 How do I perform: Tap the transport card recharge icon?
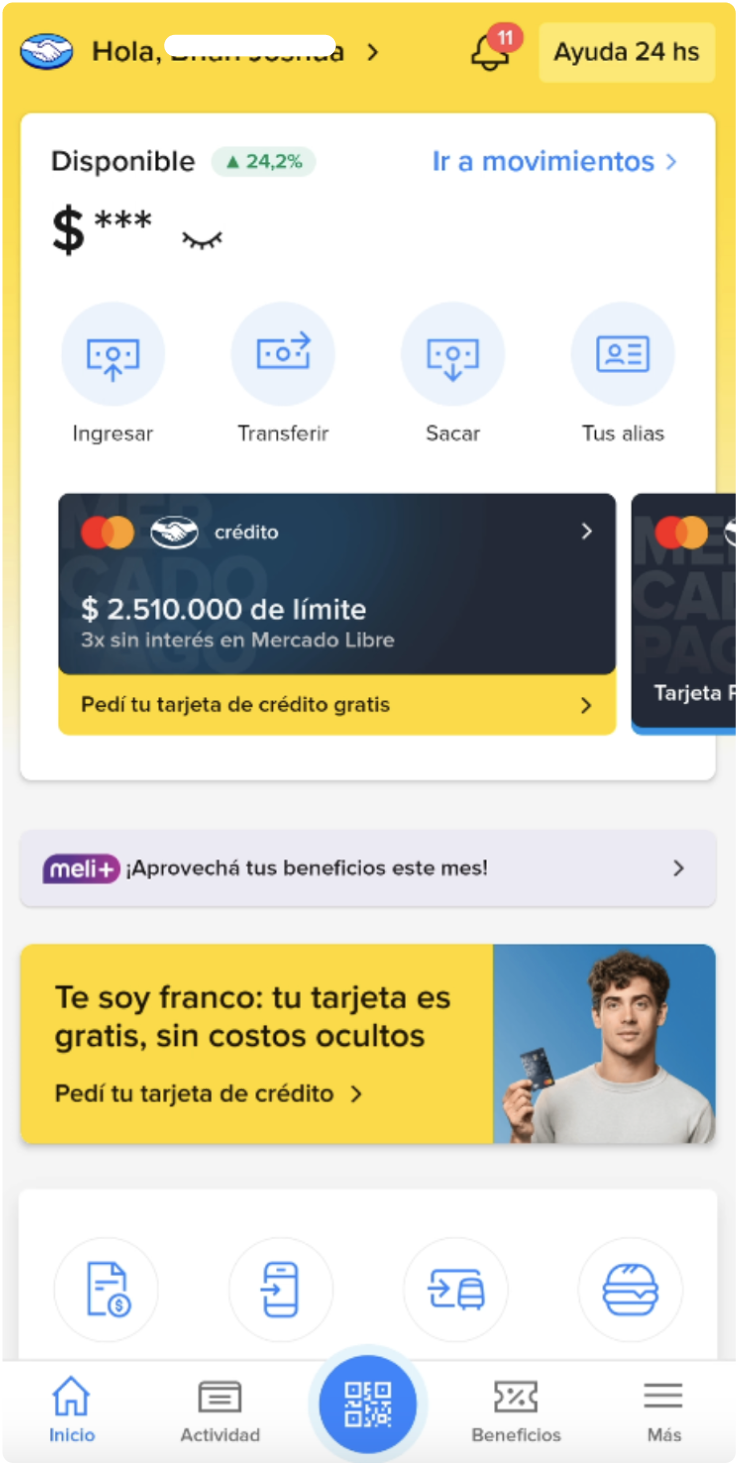pyautogui.click(x=456, y=1289)
